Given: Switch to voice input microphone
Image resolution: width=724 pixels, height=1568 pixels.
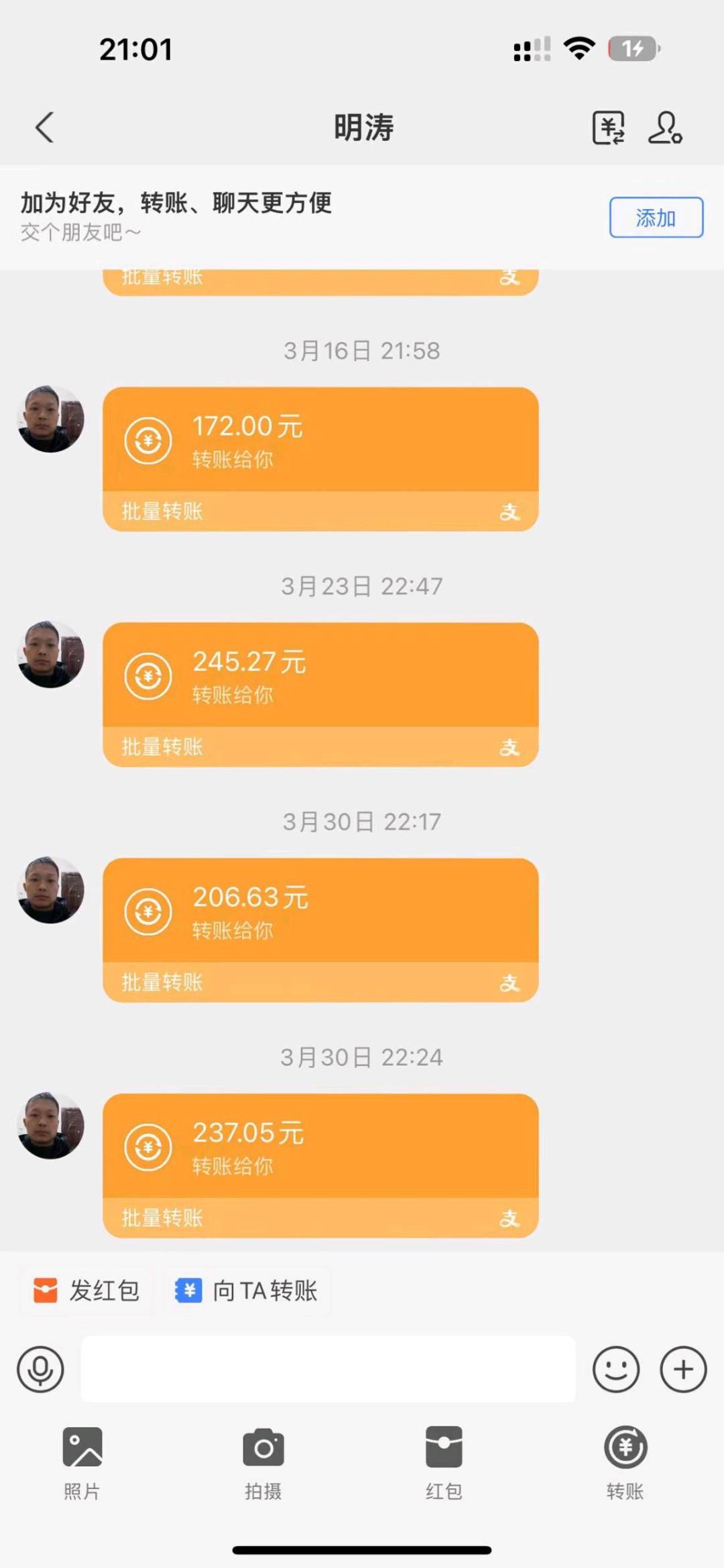Looking at the screenshot, I should pos(40,1369).
